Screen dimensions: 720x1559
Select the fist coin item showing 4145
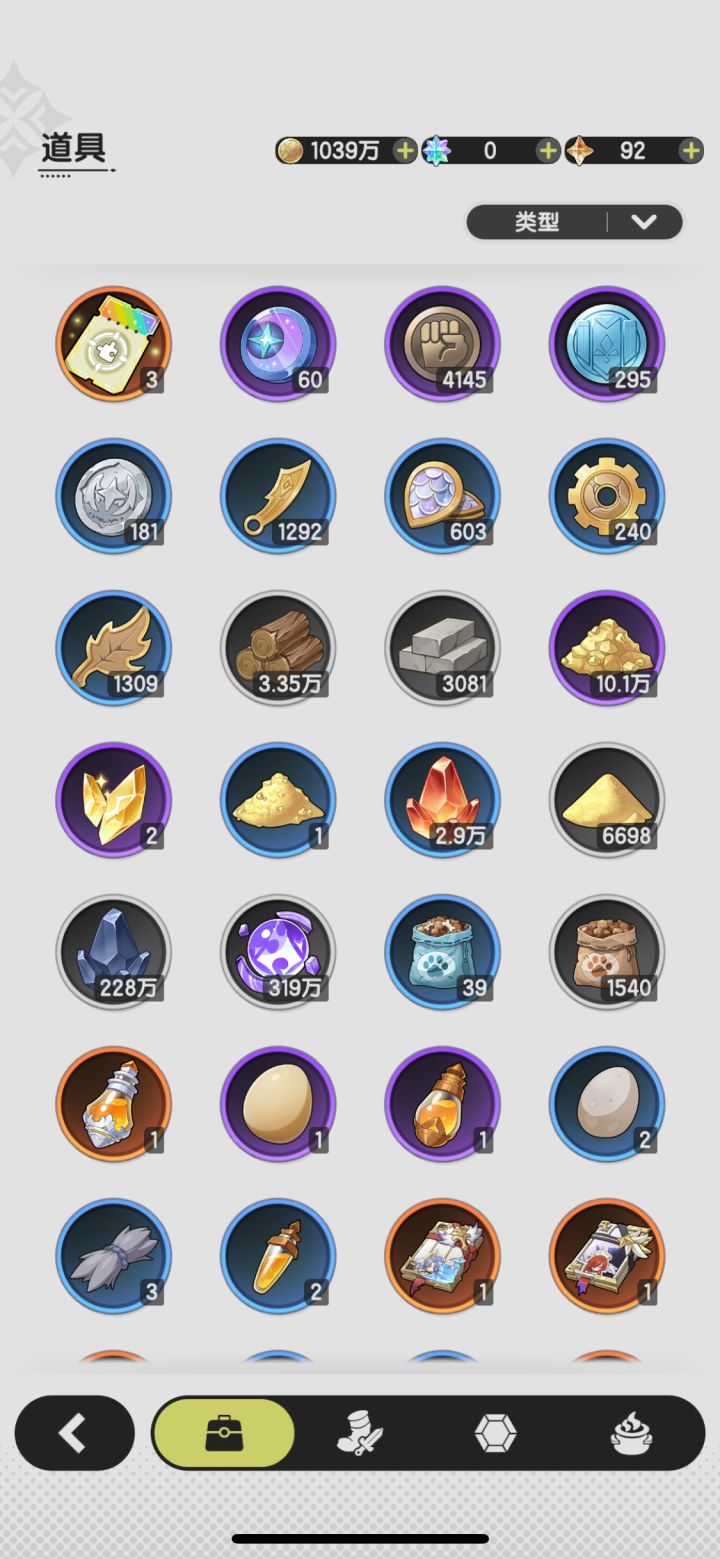[442, 344]
